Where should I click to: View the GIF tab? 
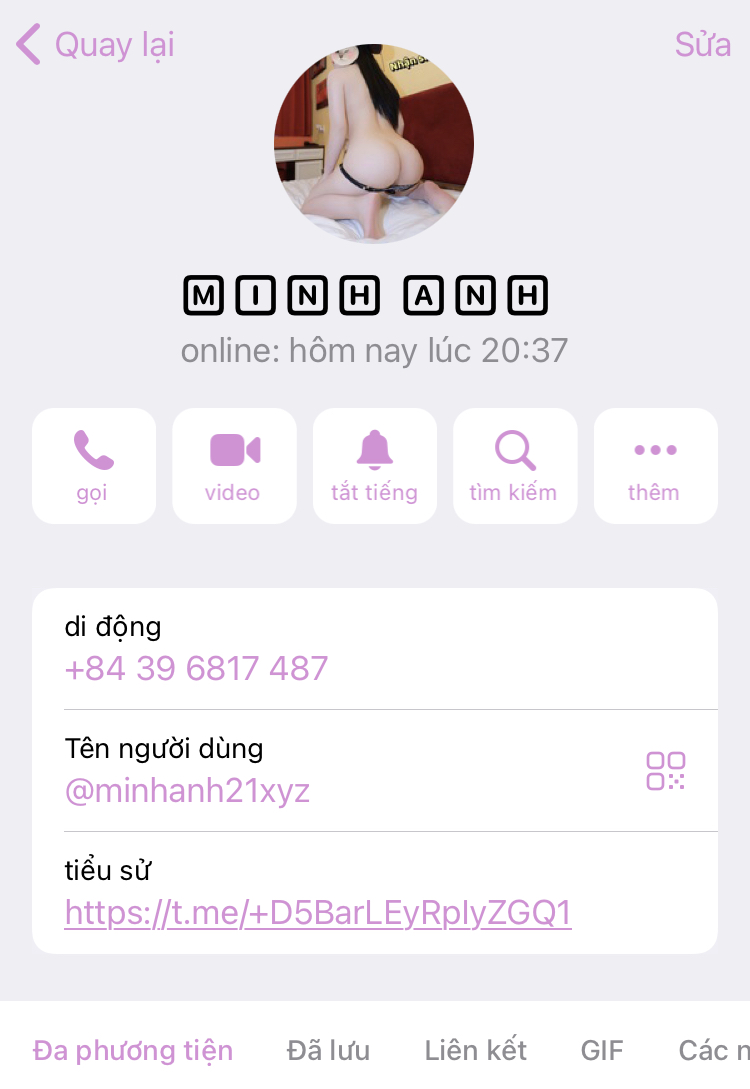(x=602, y=1050)
